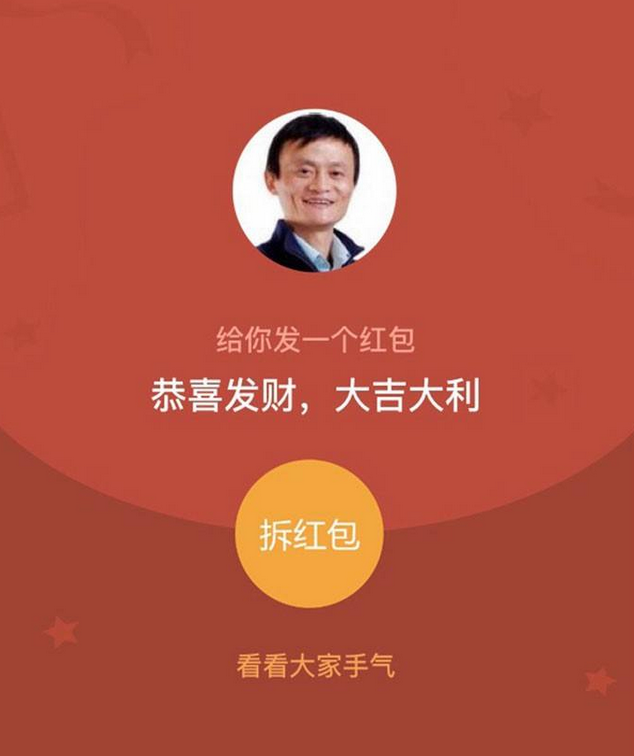The image size is (634, 756).
Task: Open the 看看大家手气 link
Action: [x=316, y=666]
